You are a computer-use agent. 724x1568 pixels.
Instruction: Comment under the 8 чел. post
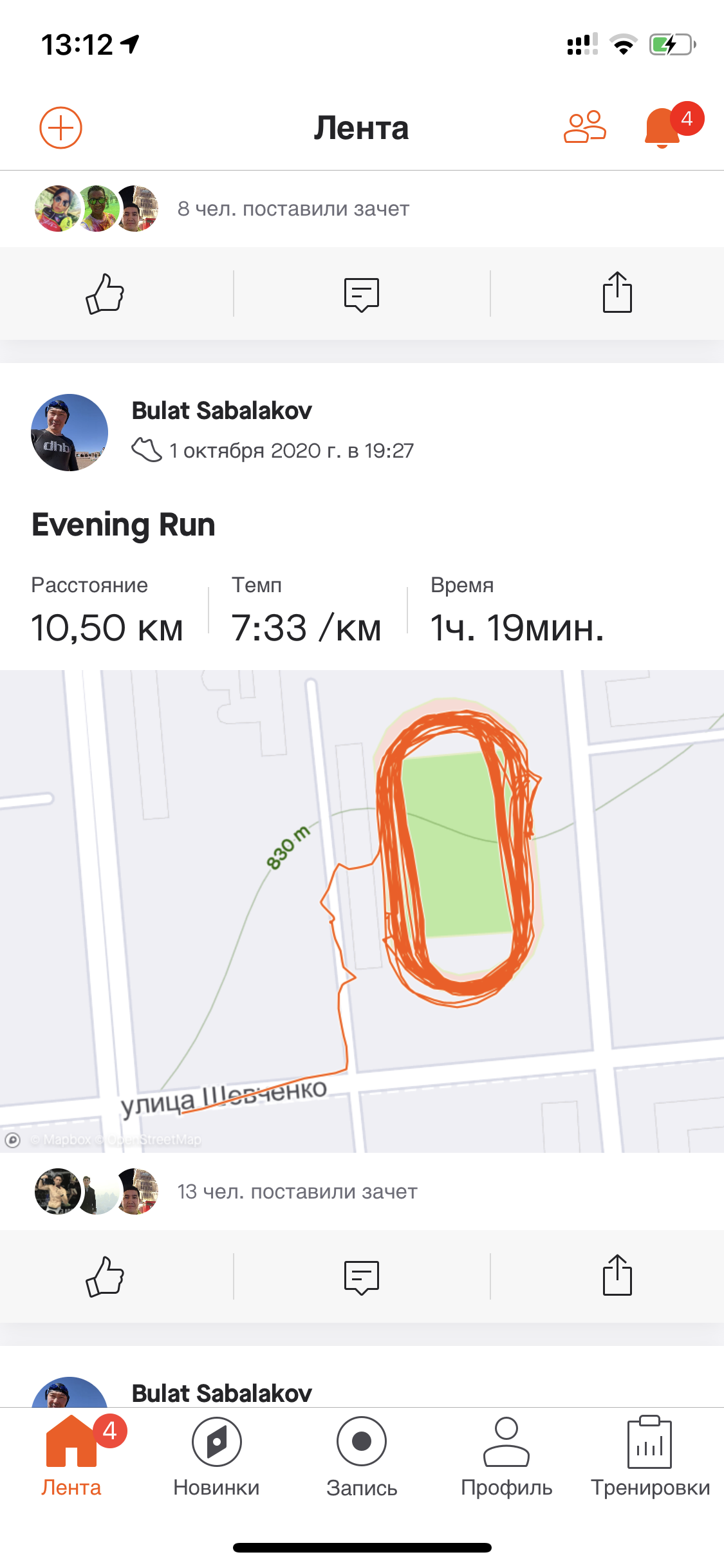[x=362, y=294]
